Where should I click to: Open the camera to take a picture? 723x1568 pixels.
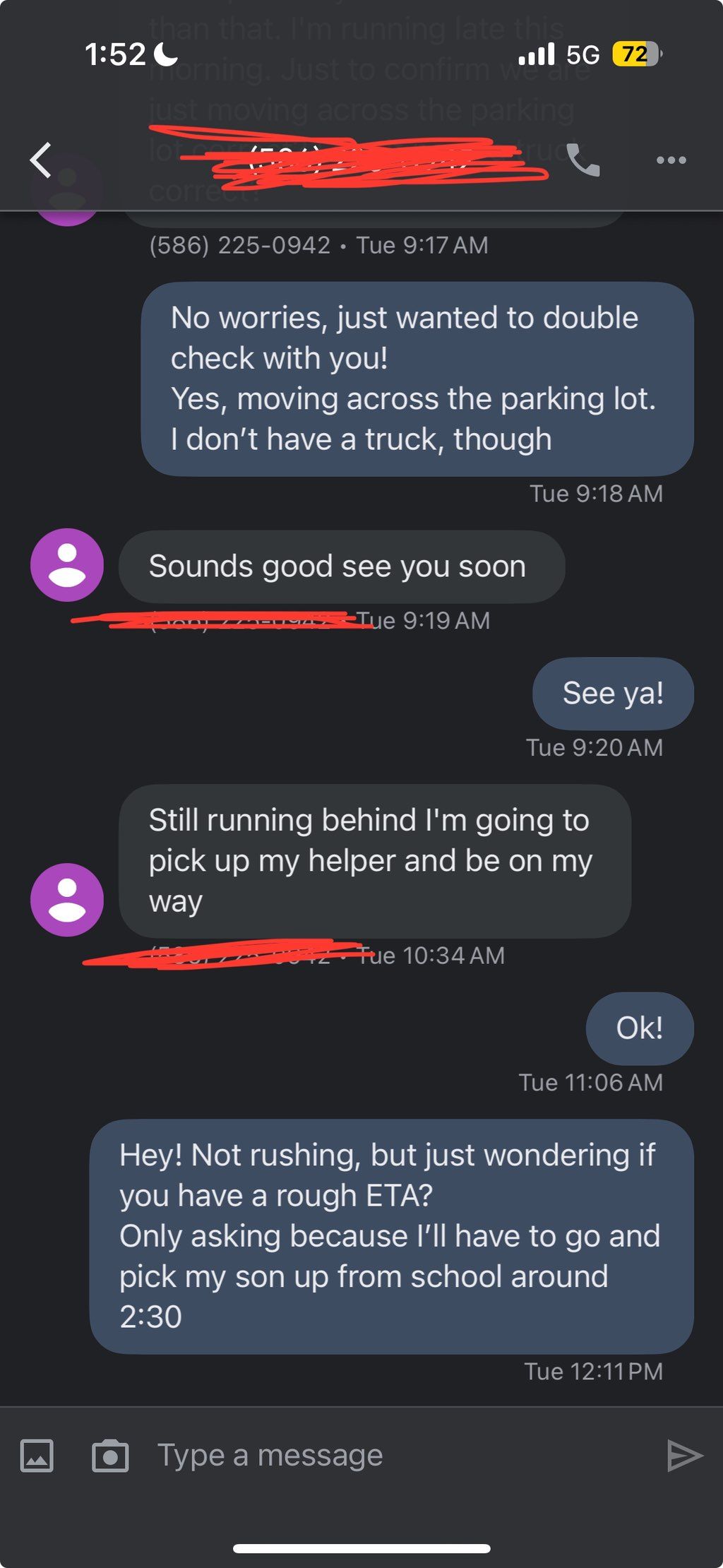pyautogui.click(x=110, y=1456)
